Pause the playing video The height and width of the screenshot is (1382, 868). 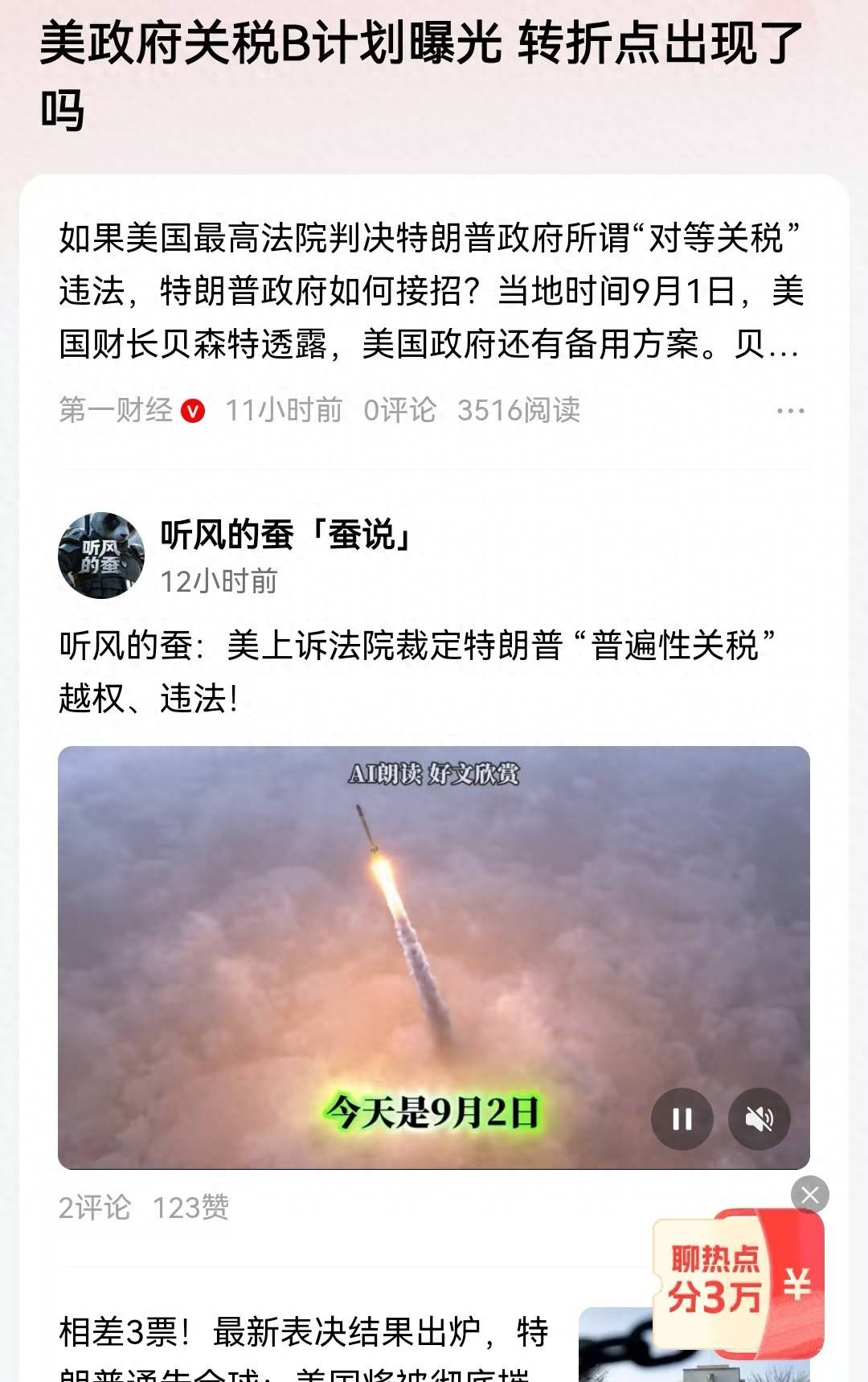coord(682,1118)
